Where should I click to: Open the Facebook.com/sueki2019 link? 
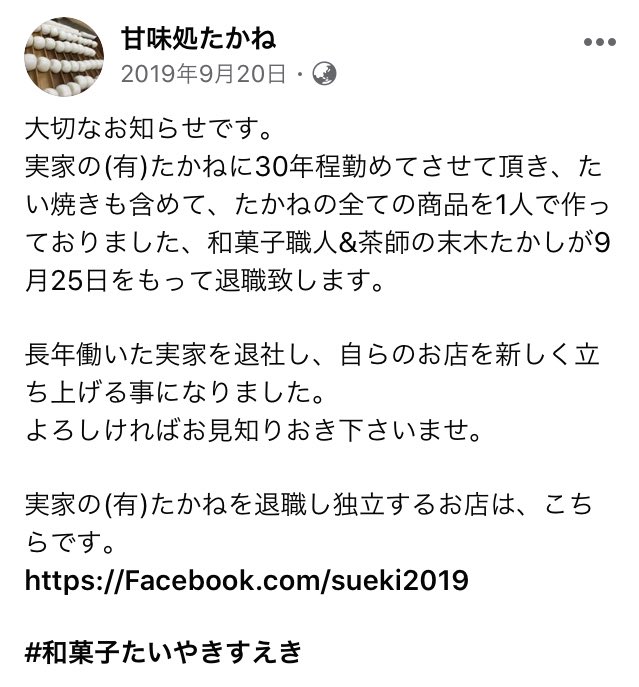246,580
